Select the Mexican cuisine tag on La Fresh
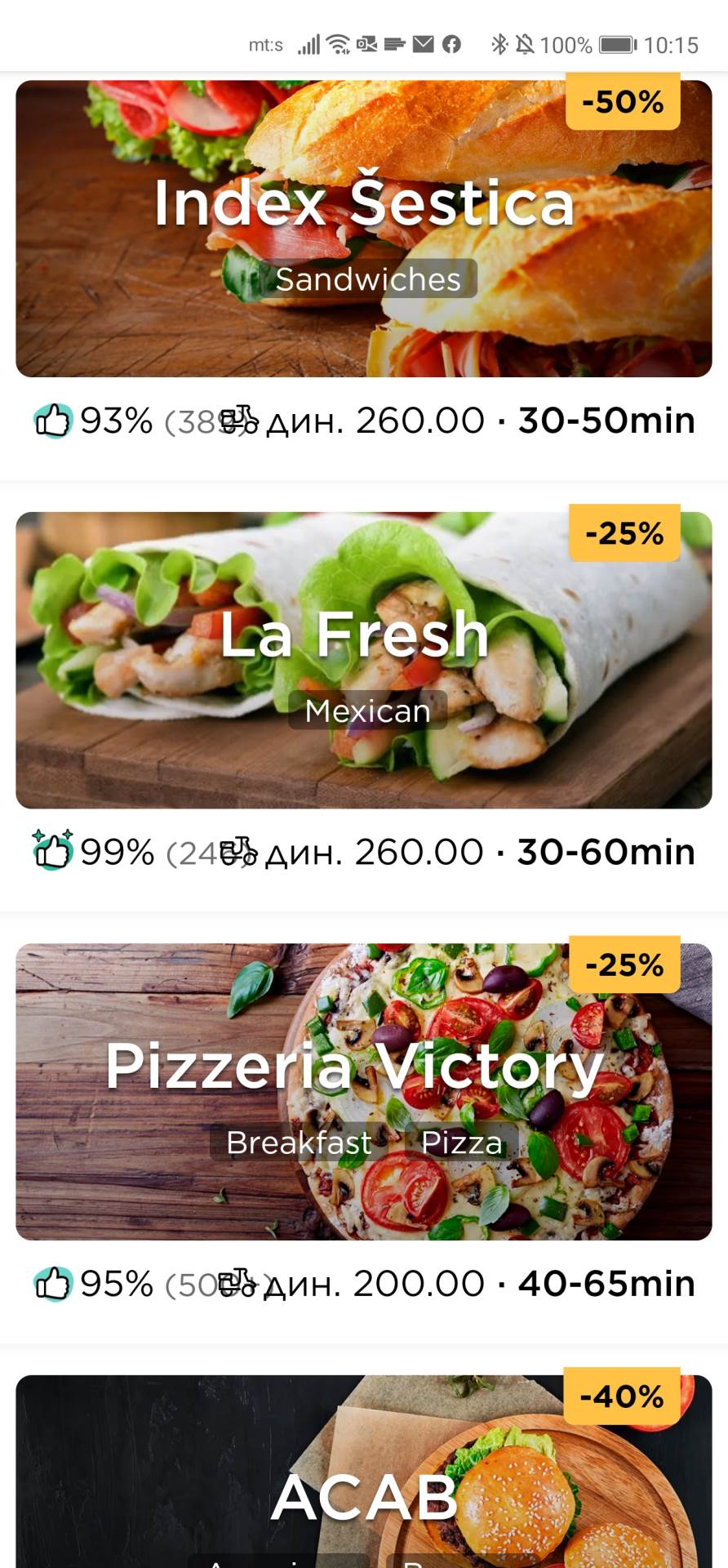Image resolution: width=728 pixels, height=1568 pixels. [x=366, y=710]
